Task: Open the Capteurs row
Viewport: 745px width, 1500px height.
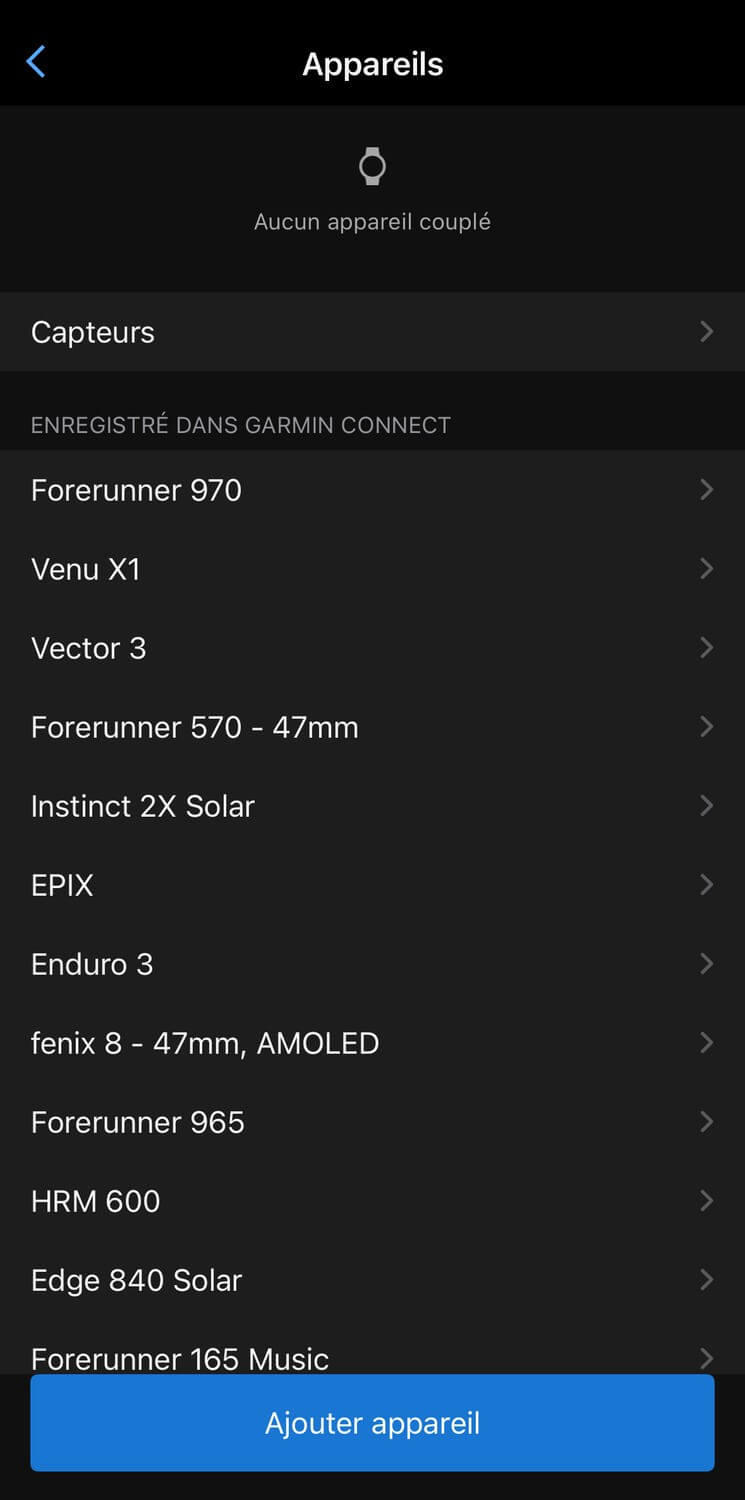Action: click(372, 332)
